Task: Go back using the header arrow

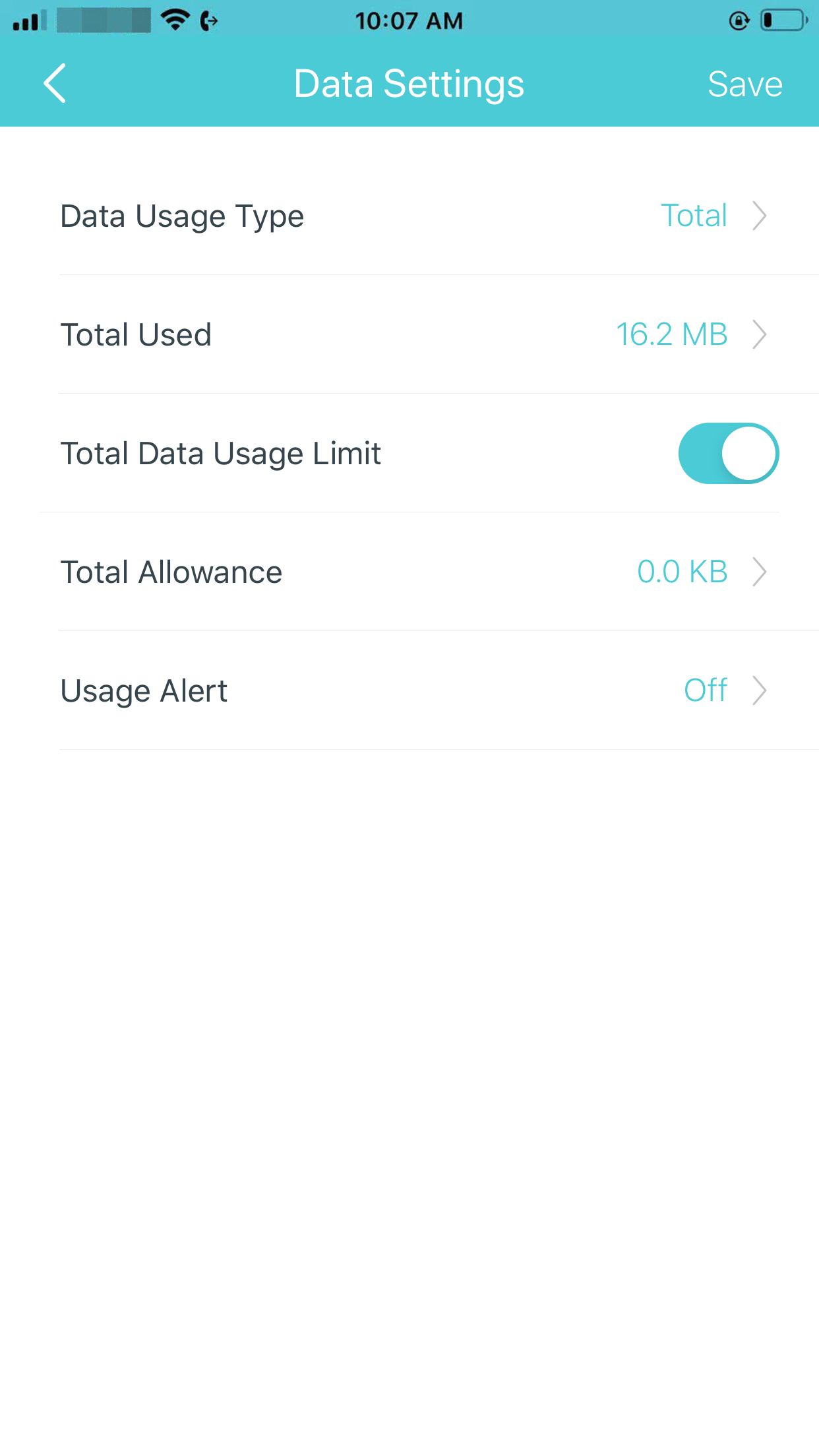Action: pos(55,84)
